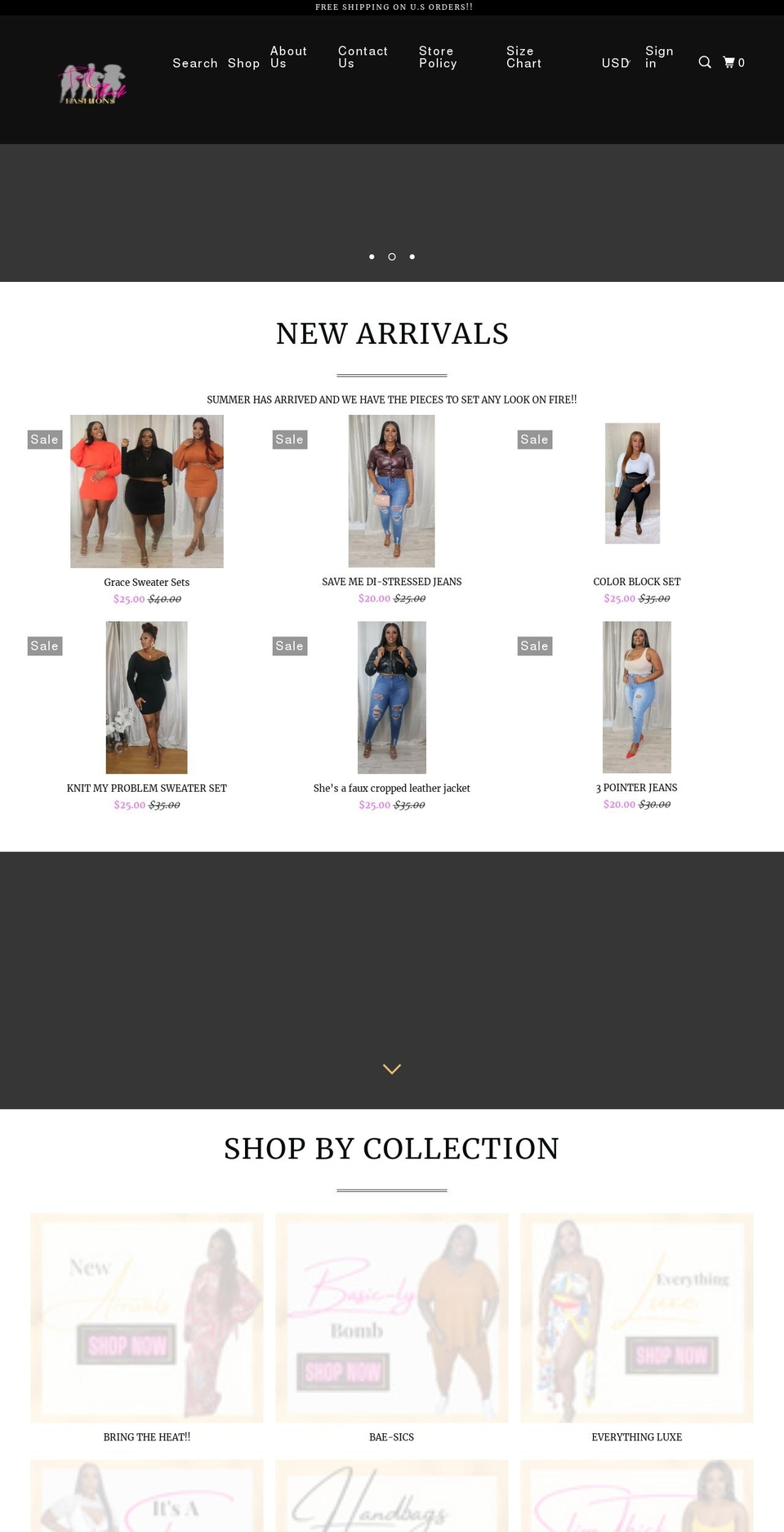Viewport: 784px width, 1532px height.
Task: Expand the Shop navigation menu
Action: [243, 63]
